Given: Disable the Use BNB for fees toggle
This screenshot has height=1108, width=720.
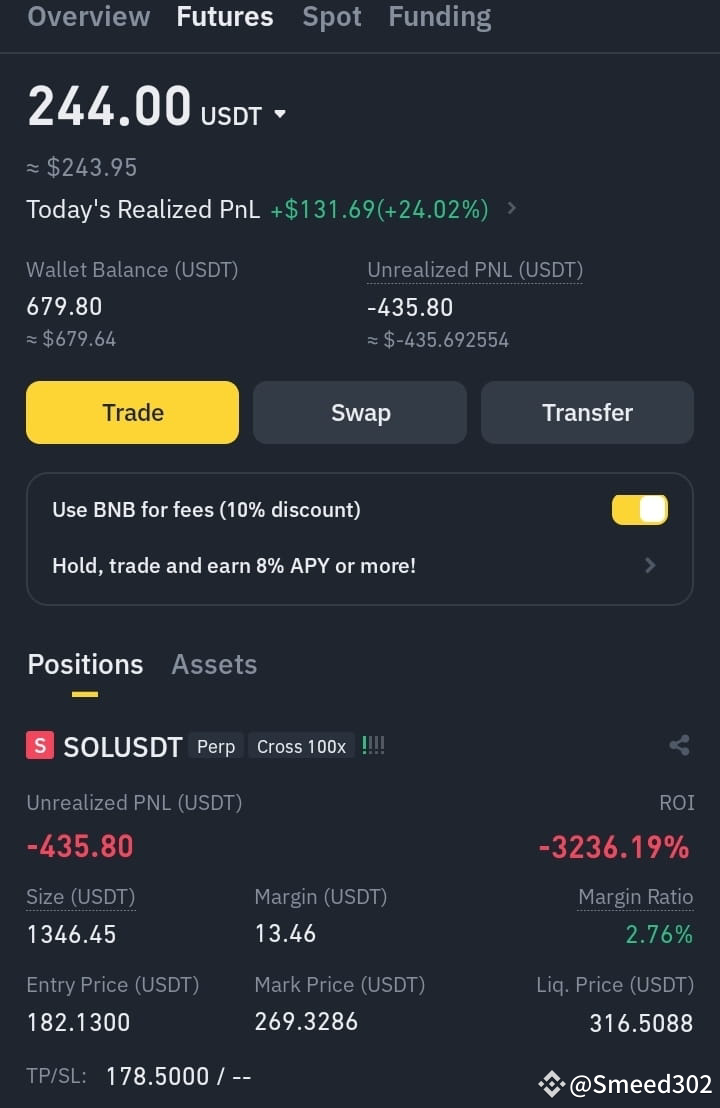Looking at the screenshot, I should 640,509.
